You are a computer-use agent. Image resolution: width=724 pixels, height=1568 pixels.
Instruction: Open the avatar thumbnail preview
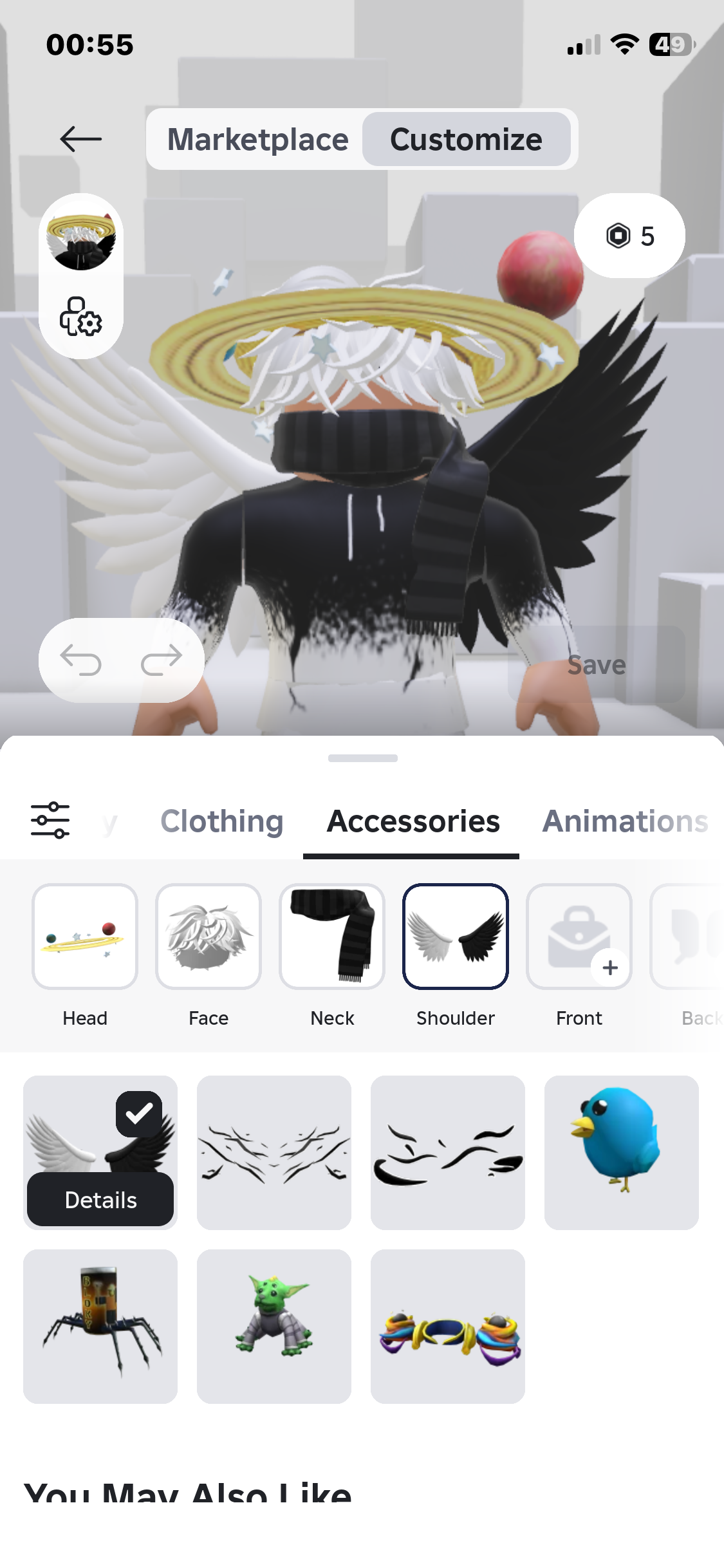point(81,239)
